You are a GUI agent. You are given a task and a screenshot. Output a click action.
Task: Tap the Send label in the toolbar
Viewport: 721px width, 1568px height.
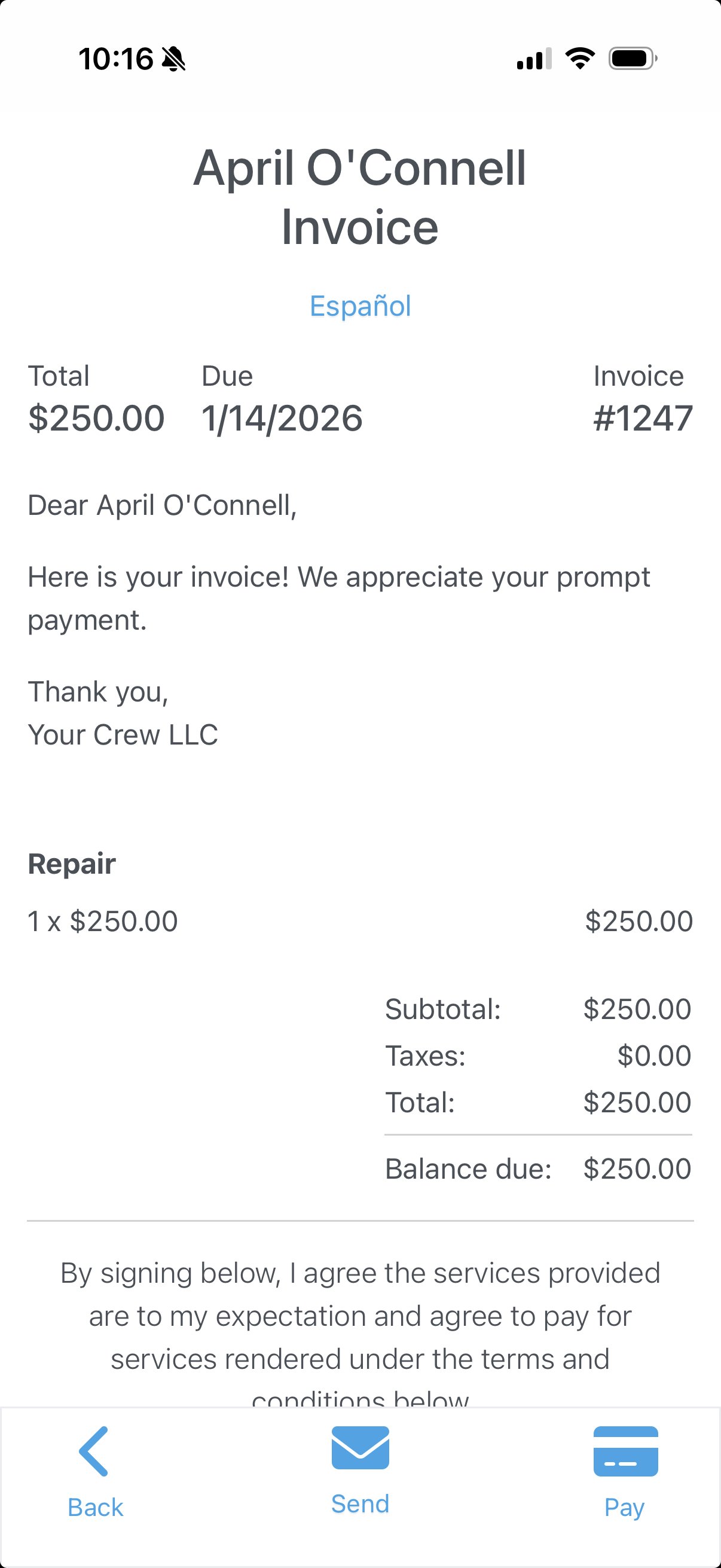359,1504
